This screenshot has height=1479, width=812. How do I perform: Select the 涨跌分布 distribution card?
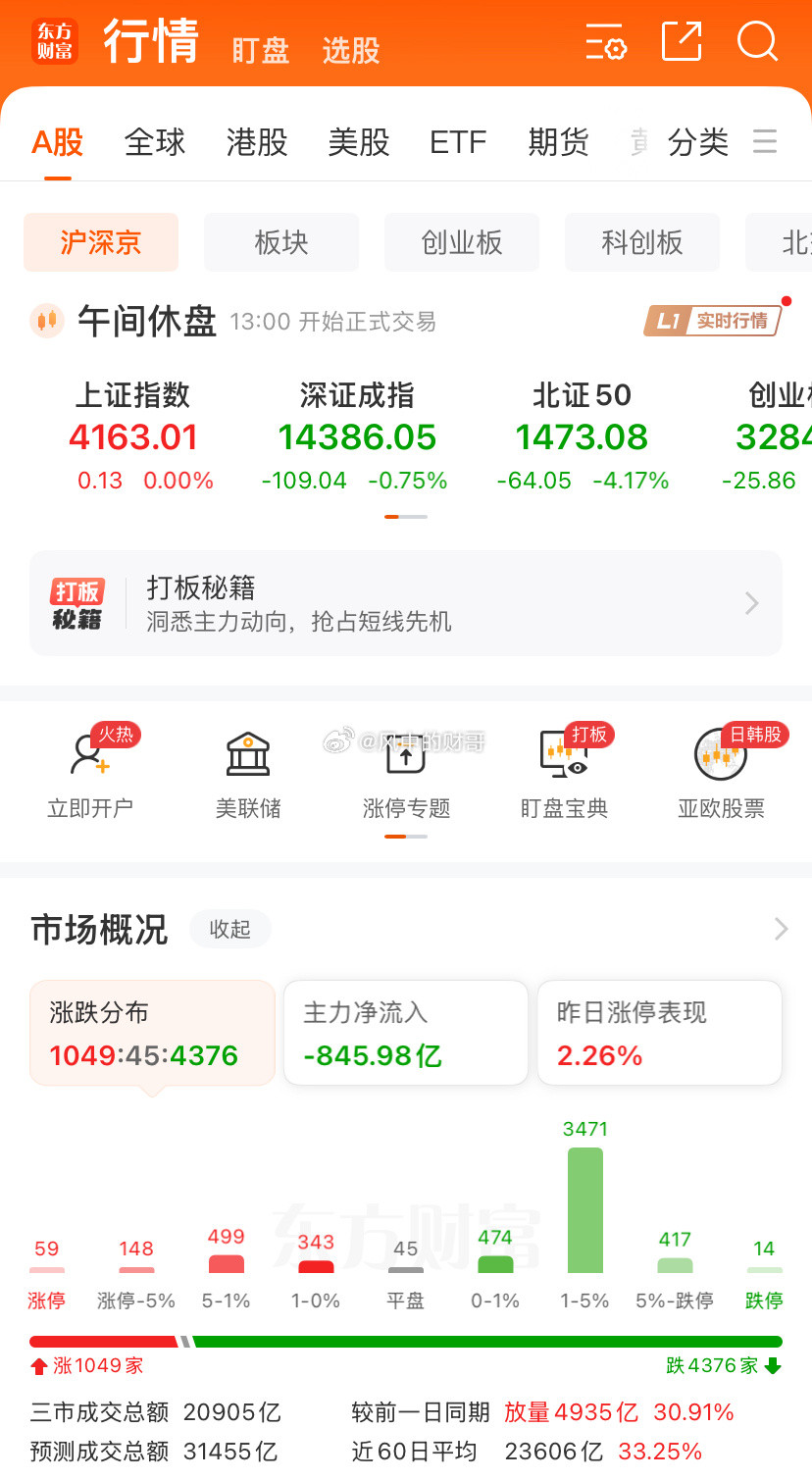(x=152, y=1032)
